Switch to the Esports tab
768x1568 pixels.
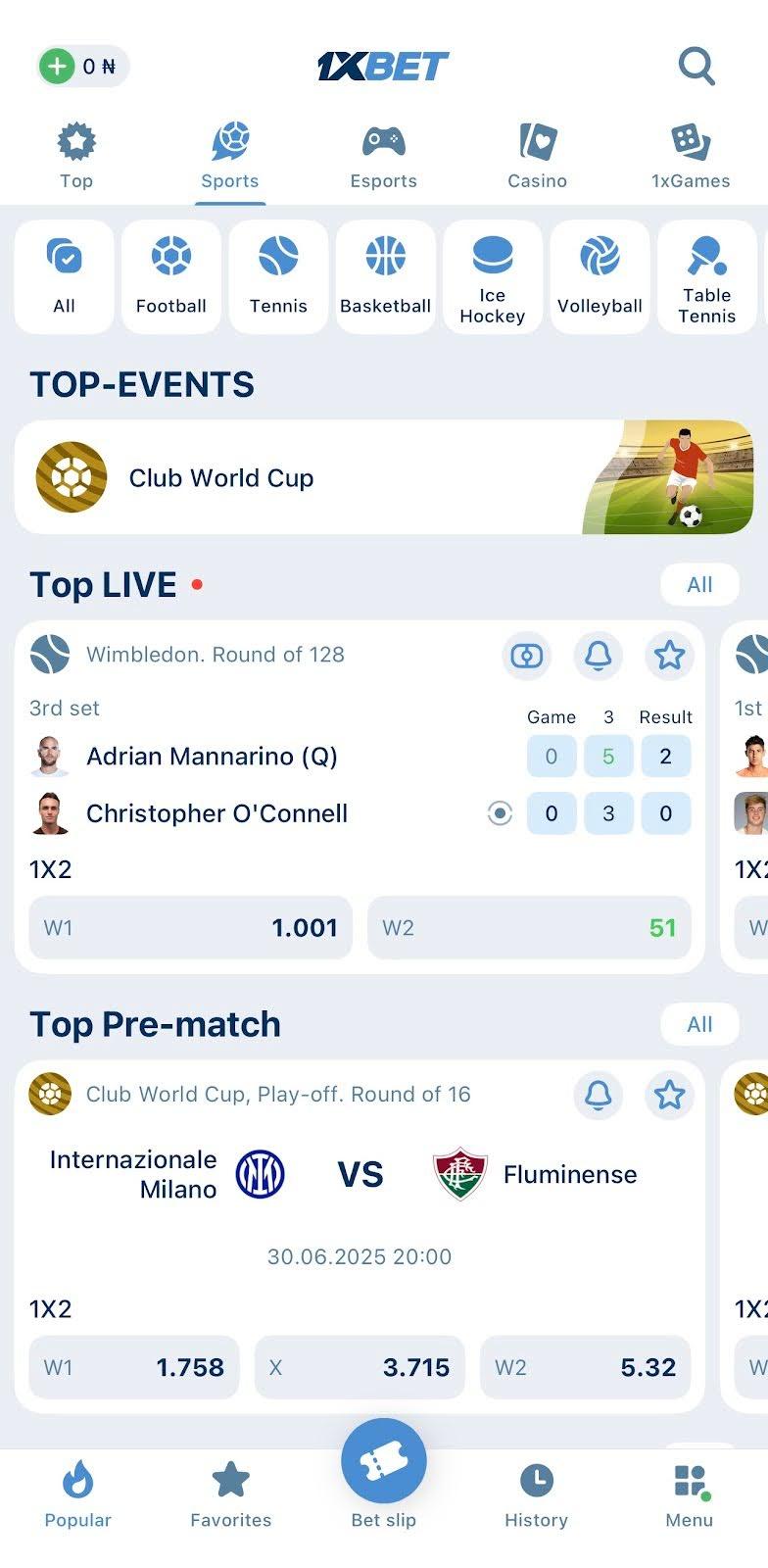383,157
